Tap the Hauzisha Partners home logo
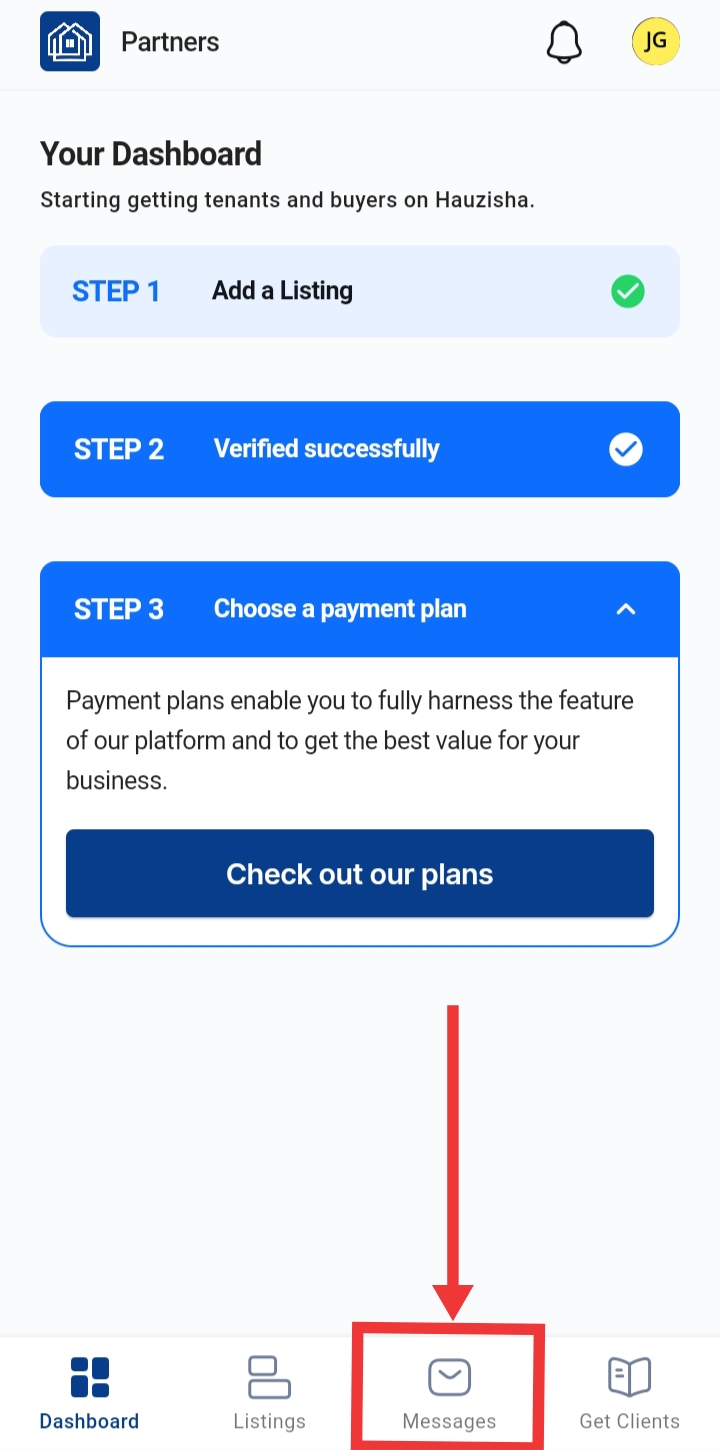The image size is (720, 1450). [70, 42]
